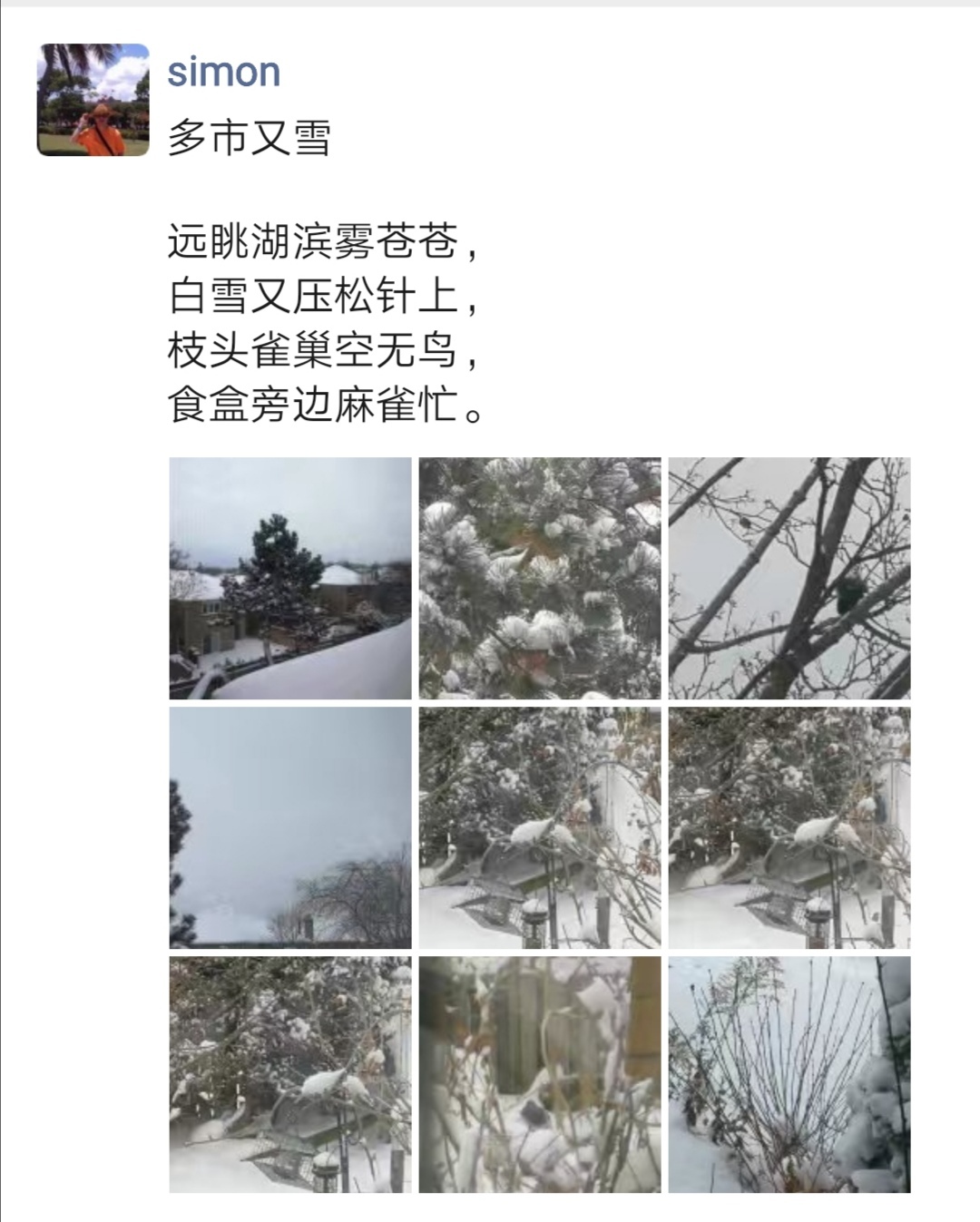Open photo of foggy grey sky

click(x=290, y=827)
